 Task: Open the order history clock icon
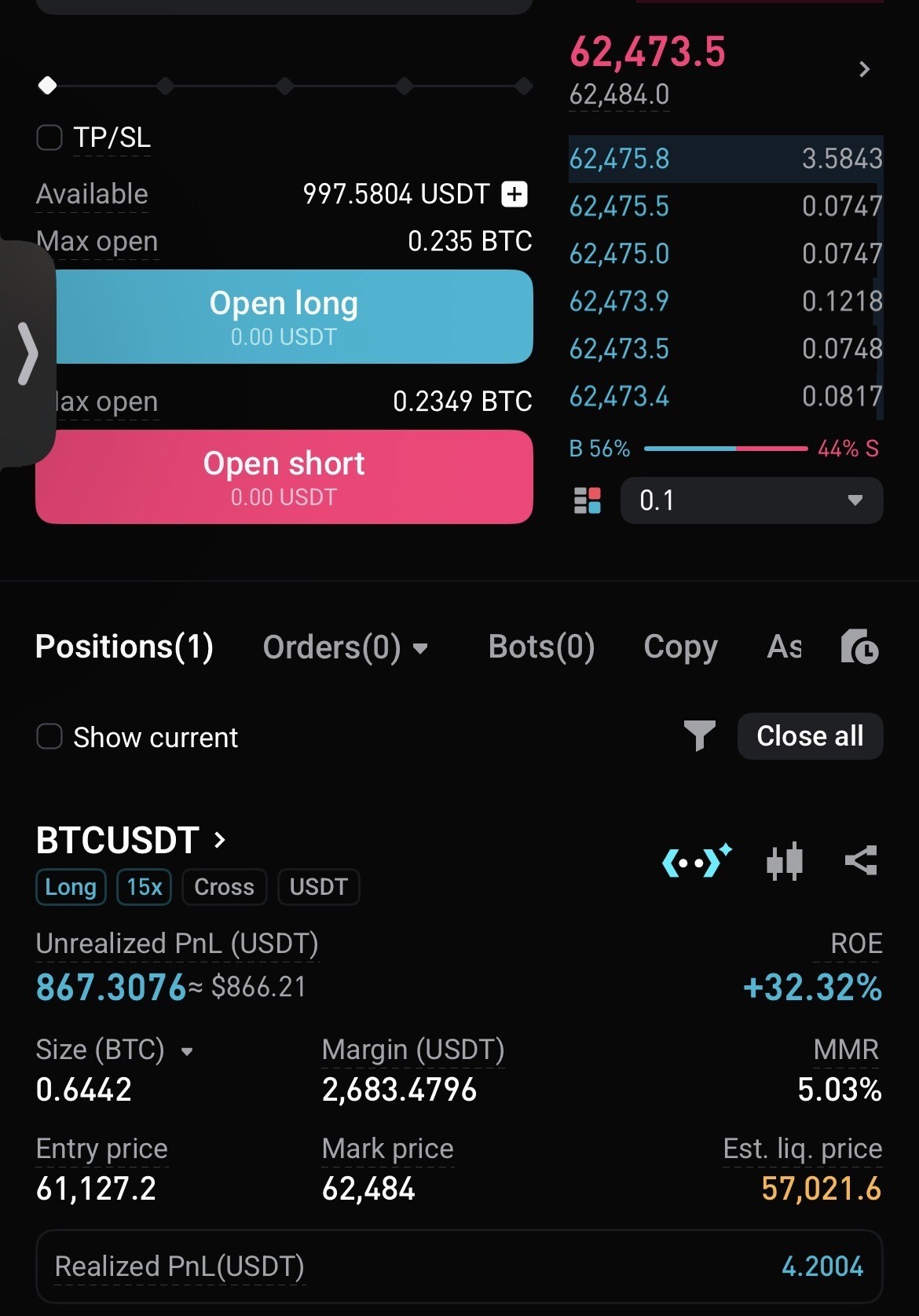pyautogui.click(x=859, y=647)
